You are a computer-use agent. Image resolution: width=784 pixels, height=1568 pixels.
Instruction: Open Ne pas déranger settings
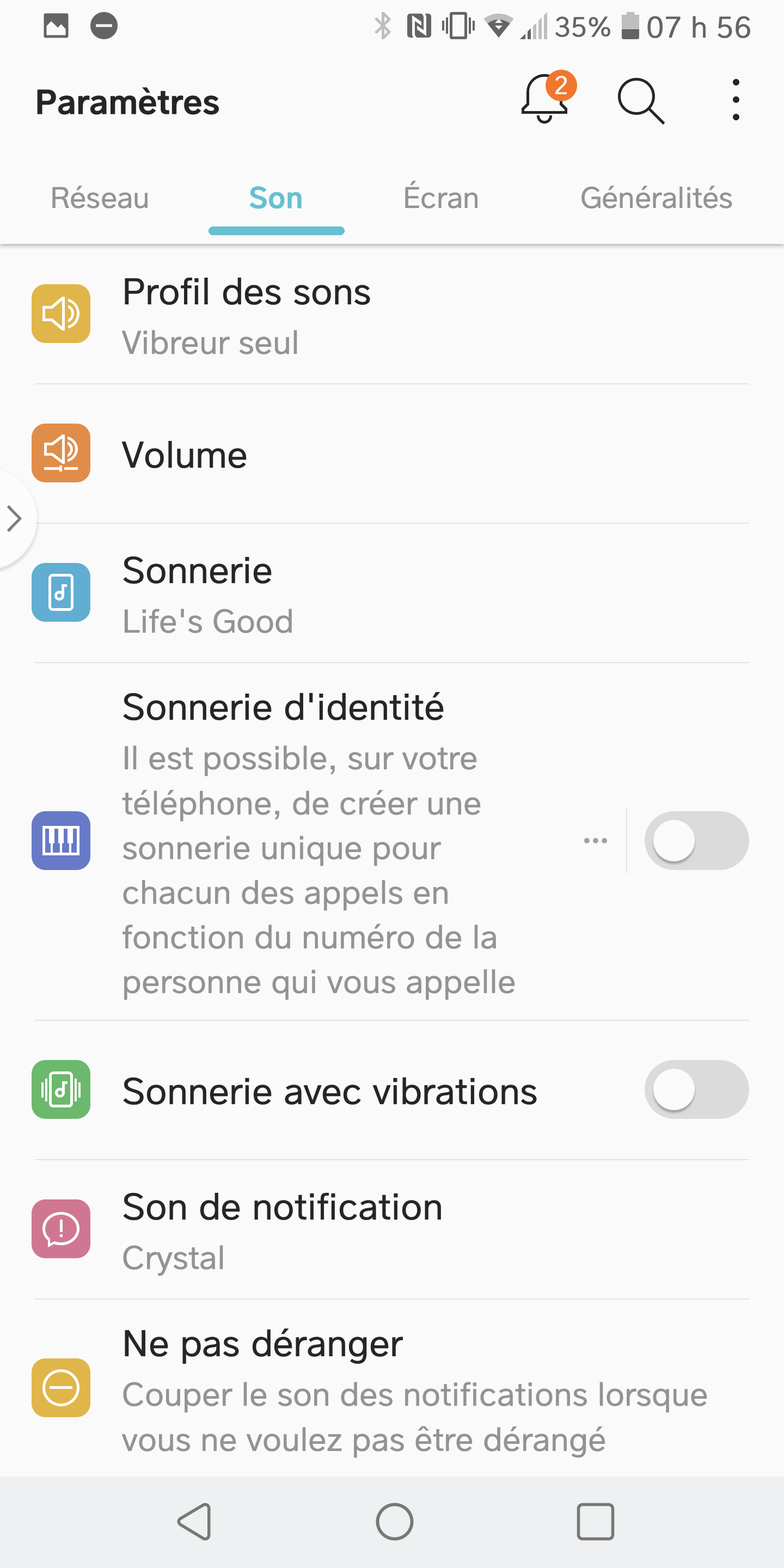(x=390, y=1388)
